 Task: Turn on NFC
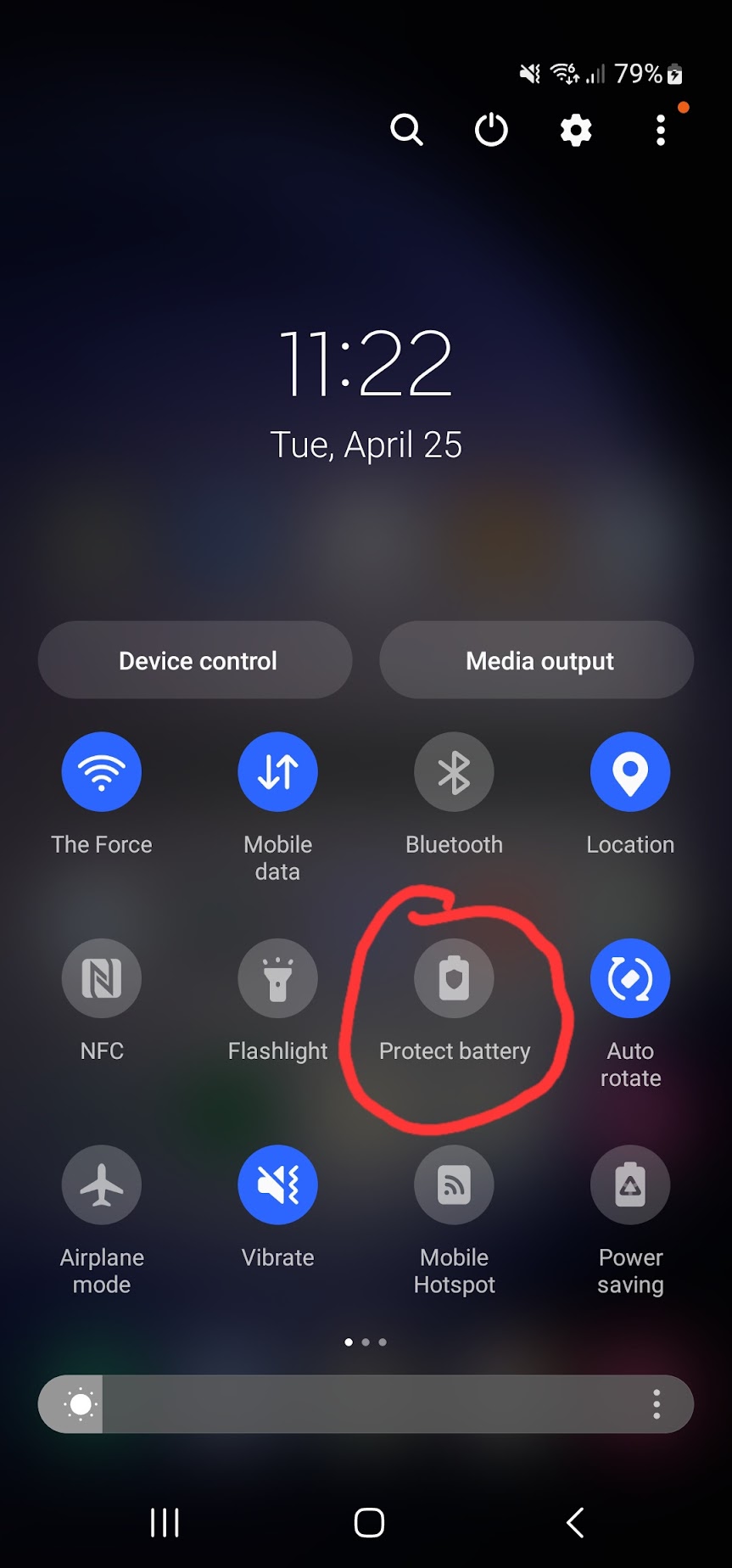[x=102, y=978]
